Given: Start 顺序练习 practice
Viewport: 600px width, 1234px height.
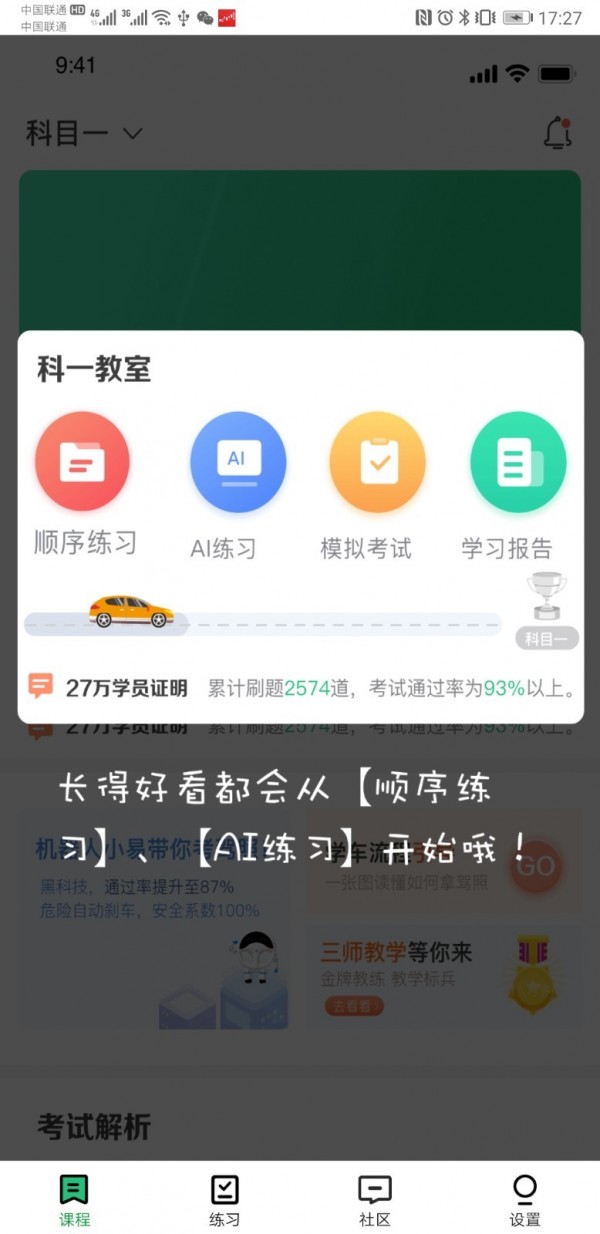Looking at the screenshot, I should click(83, 462).
